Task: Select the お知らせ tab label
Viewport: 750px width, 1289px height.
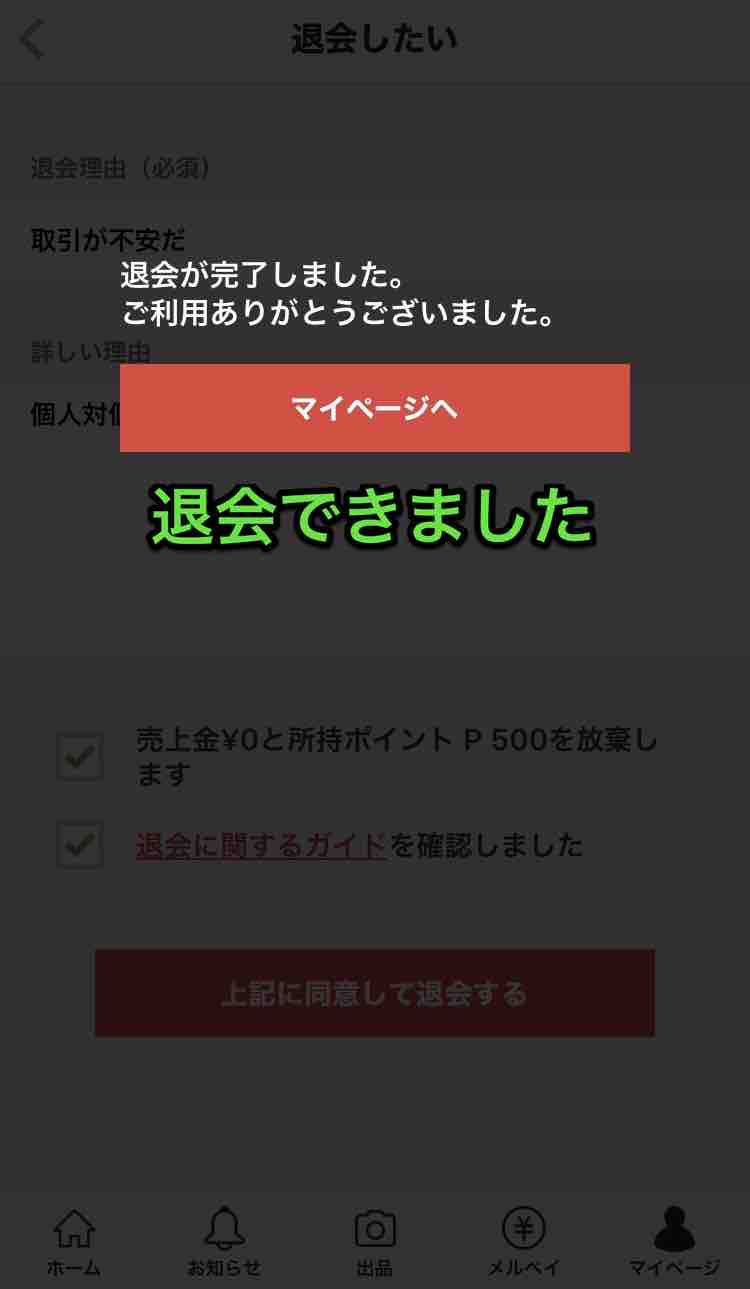Action: [222, 1268]
